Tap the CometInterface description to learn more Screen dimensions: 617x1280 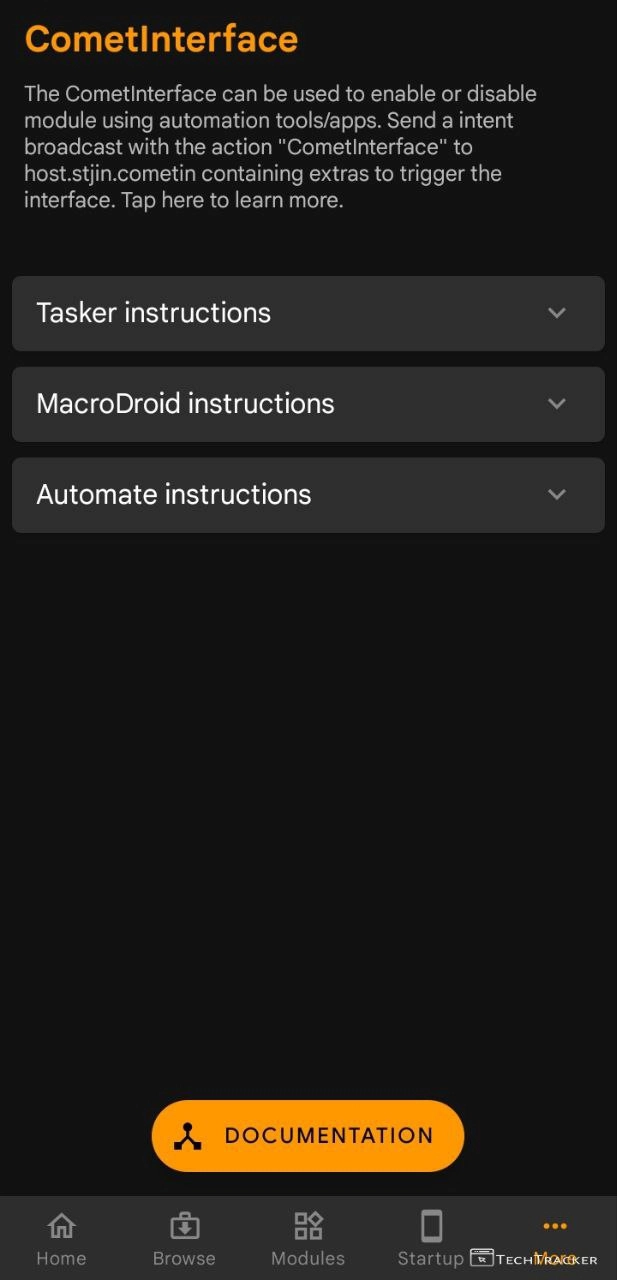click(x=280, y=147)
